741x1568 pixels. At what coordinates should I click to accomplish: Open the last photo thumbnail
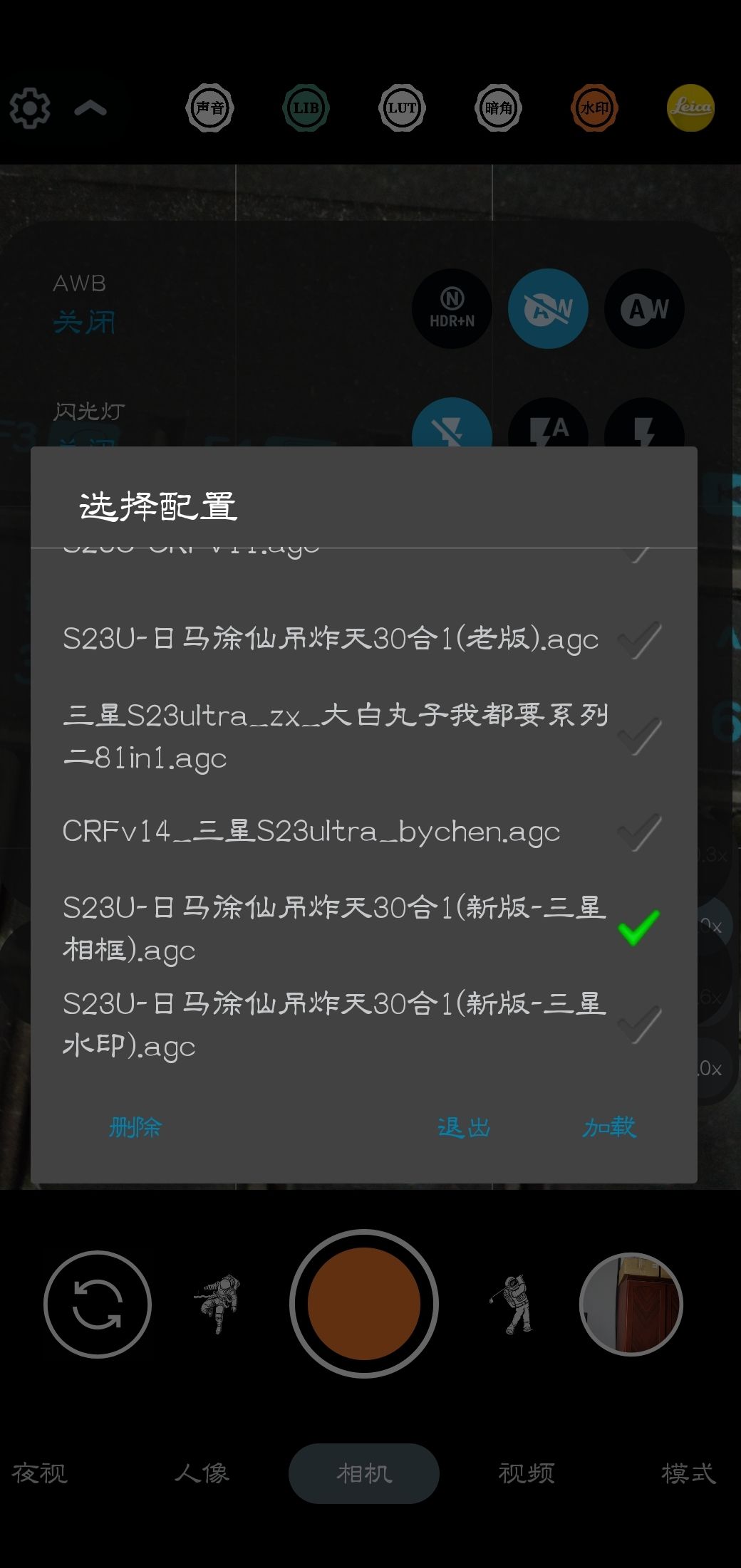631,1304
